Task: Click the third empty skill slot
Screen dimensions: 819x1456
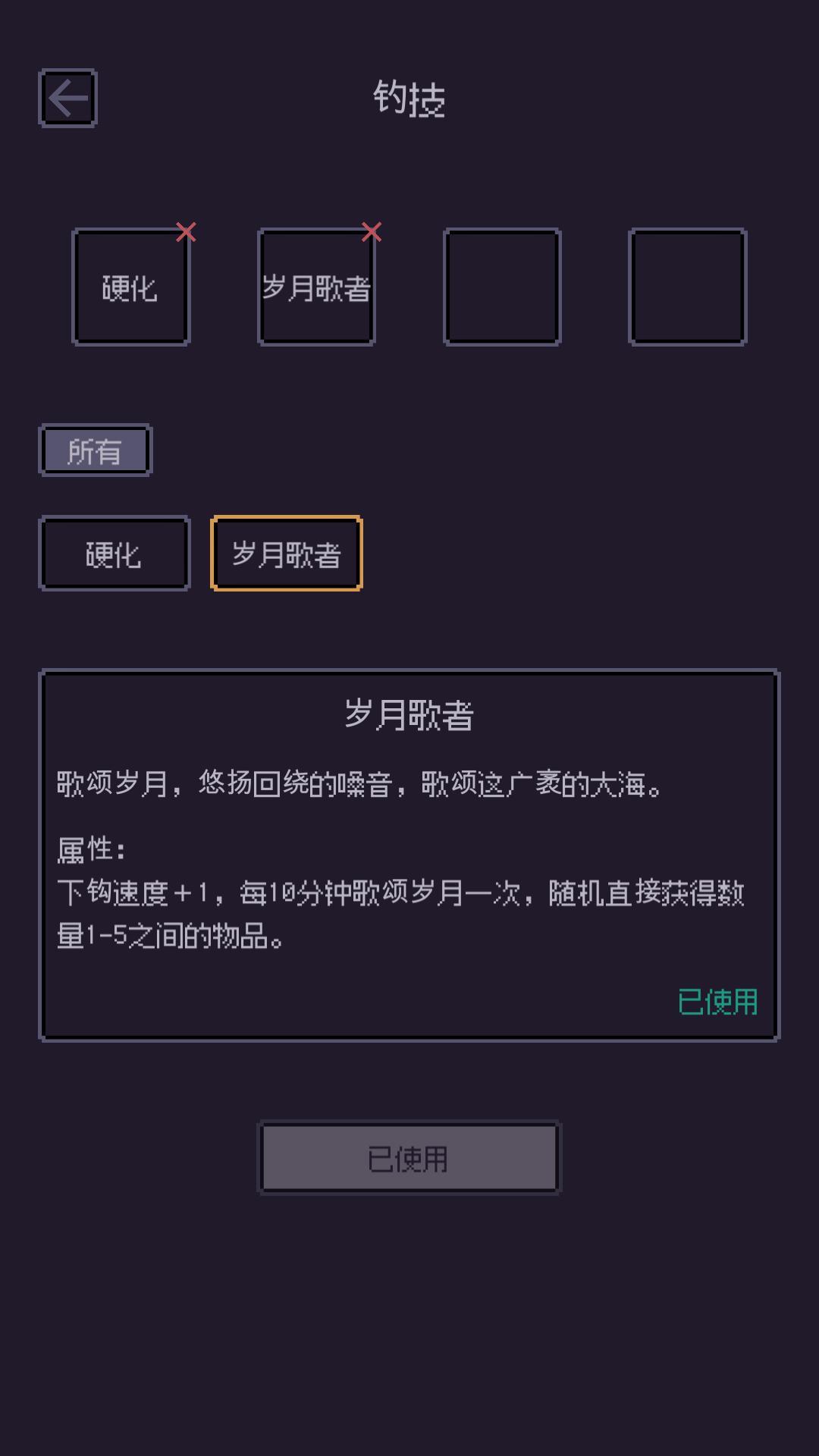Action: pyautogui.click(x=502, y=286)
